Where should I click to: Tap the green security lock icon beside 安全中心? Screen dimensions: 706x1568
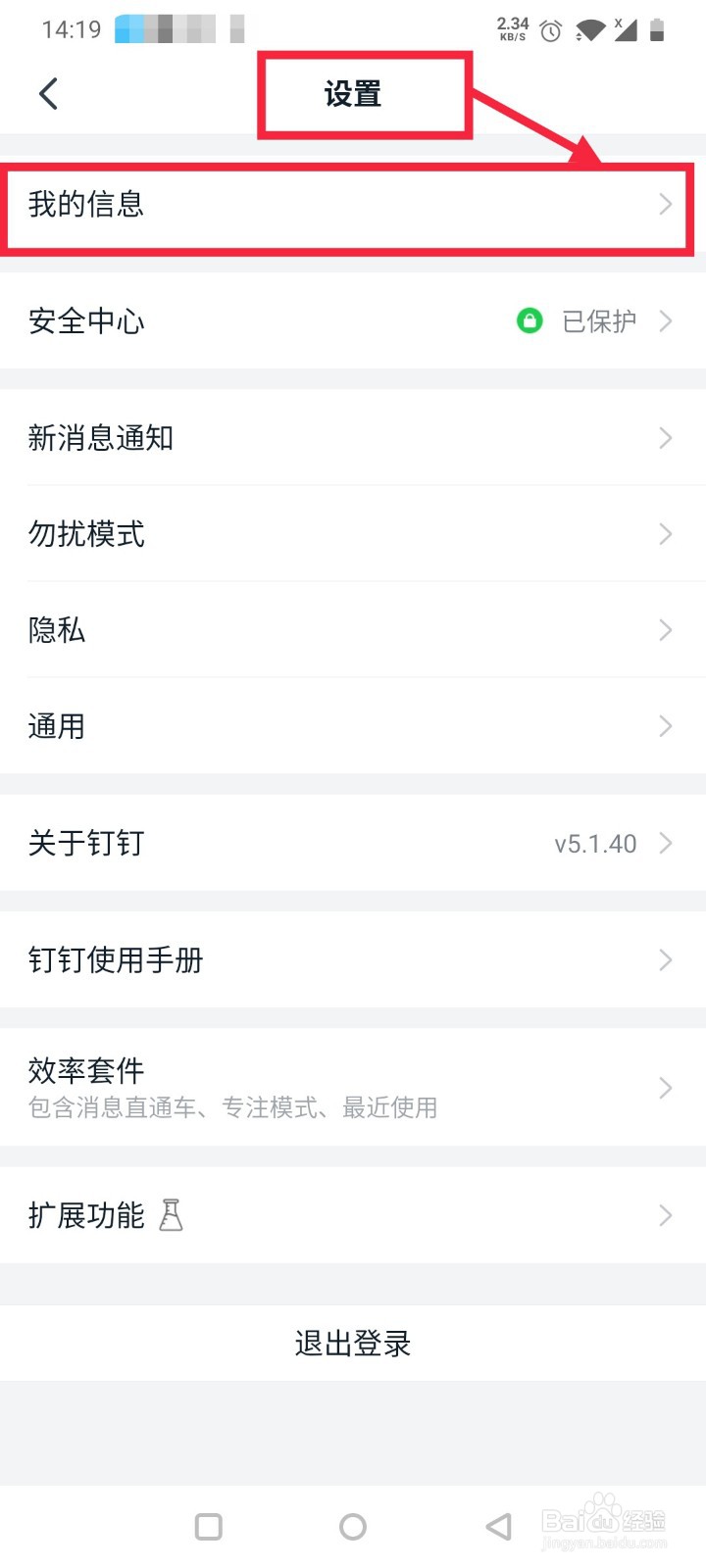pos(529,320)
